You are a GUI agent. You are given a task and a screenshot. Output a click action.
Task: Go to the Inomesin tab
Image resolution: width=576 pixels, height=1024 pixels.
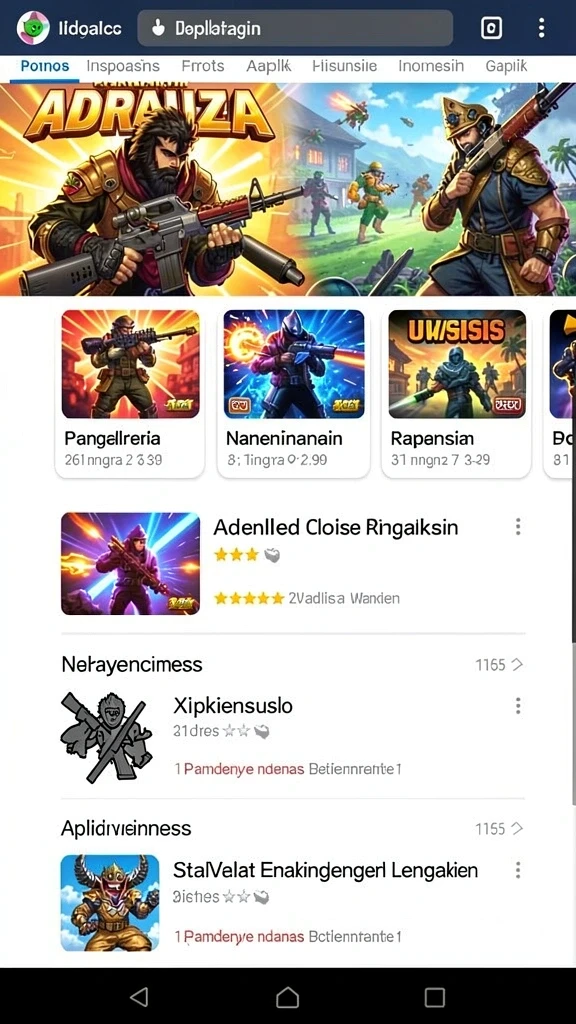[431, 66]
